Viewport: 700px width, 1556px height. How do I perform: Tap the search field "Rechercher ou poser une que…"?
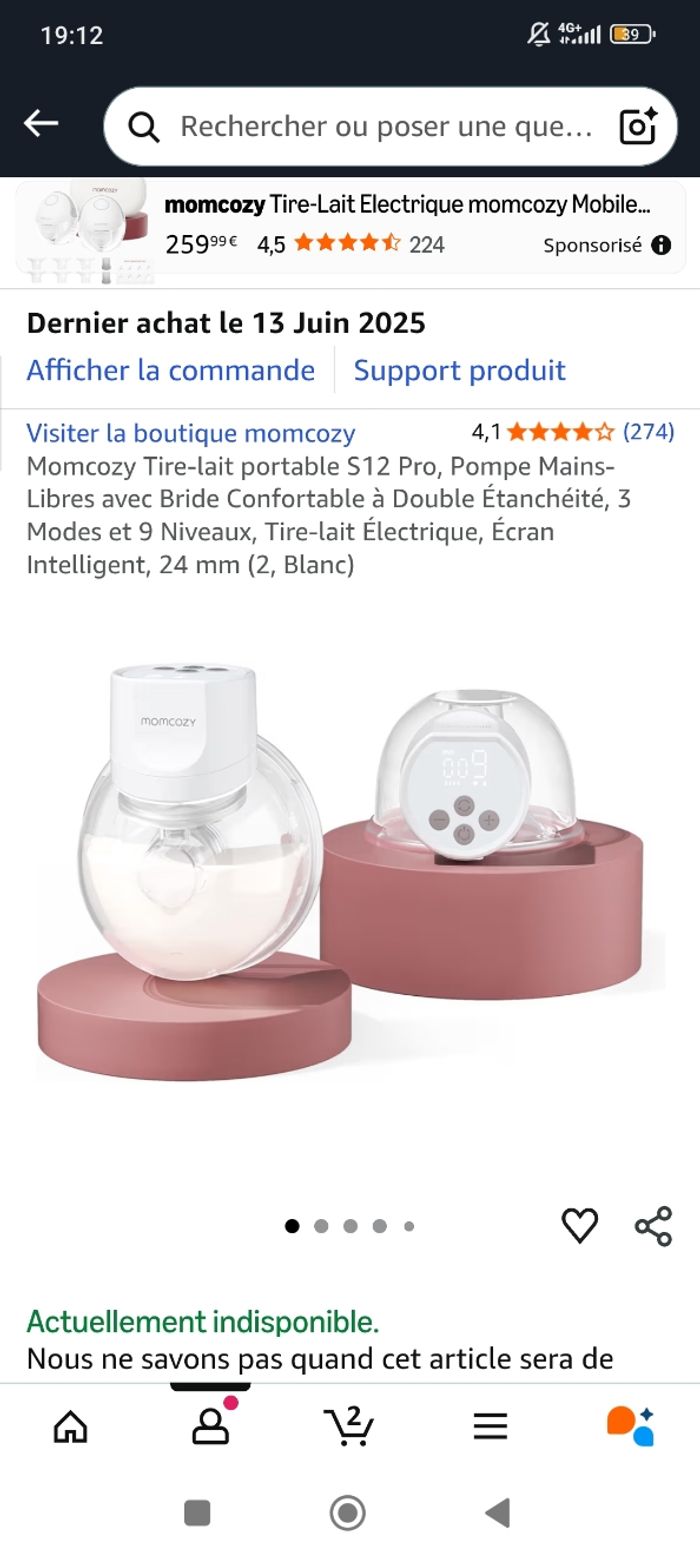pos(385,127)
